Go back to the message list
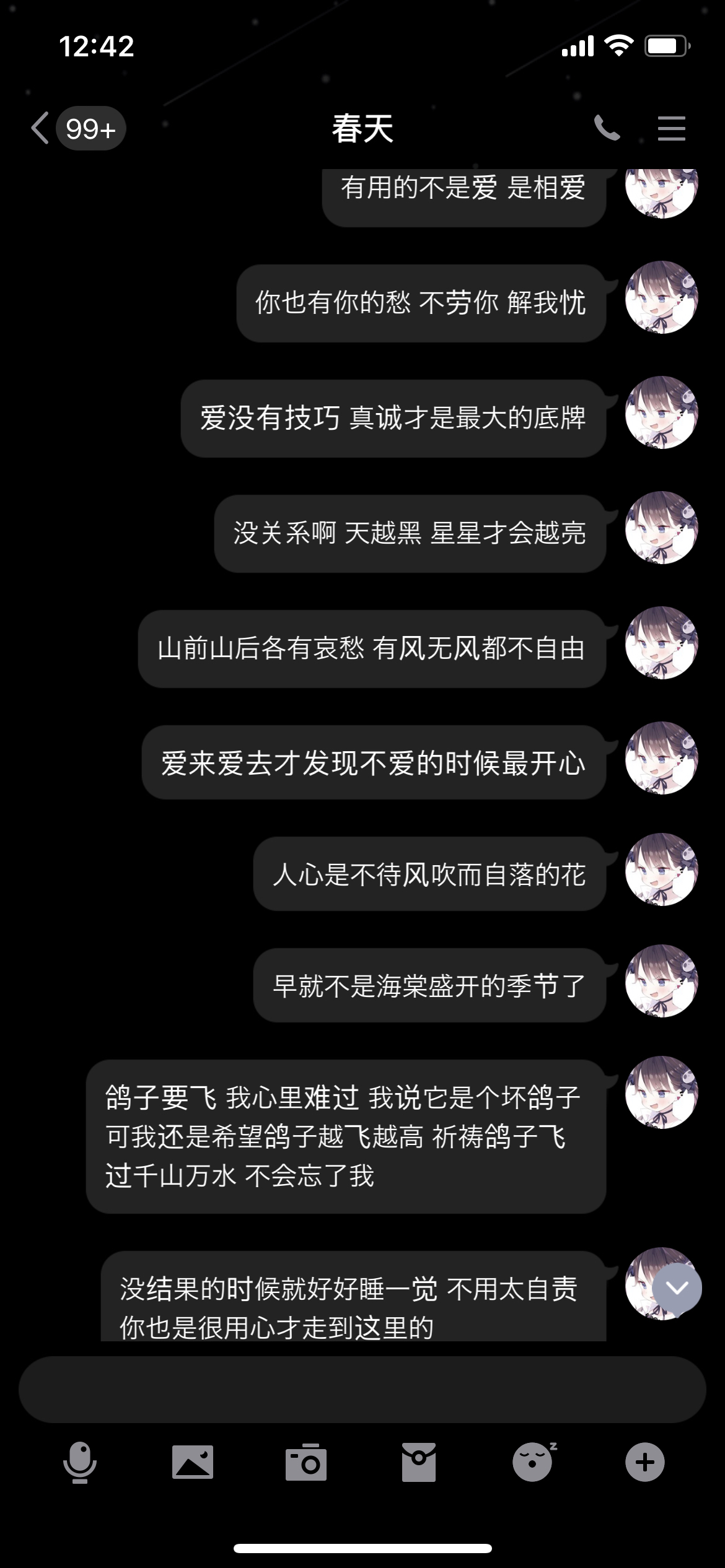Viewport: 725px width, 1568px height. tap(41, 128)
